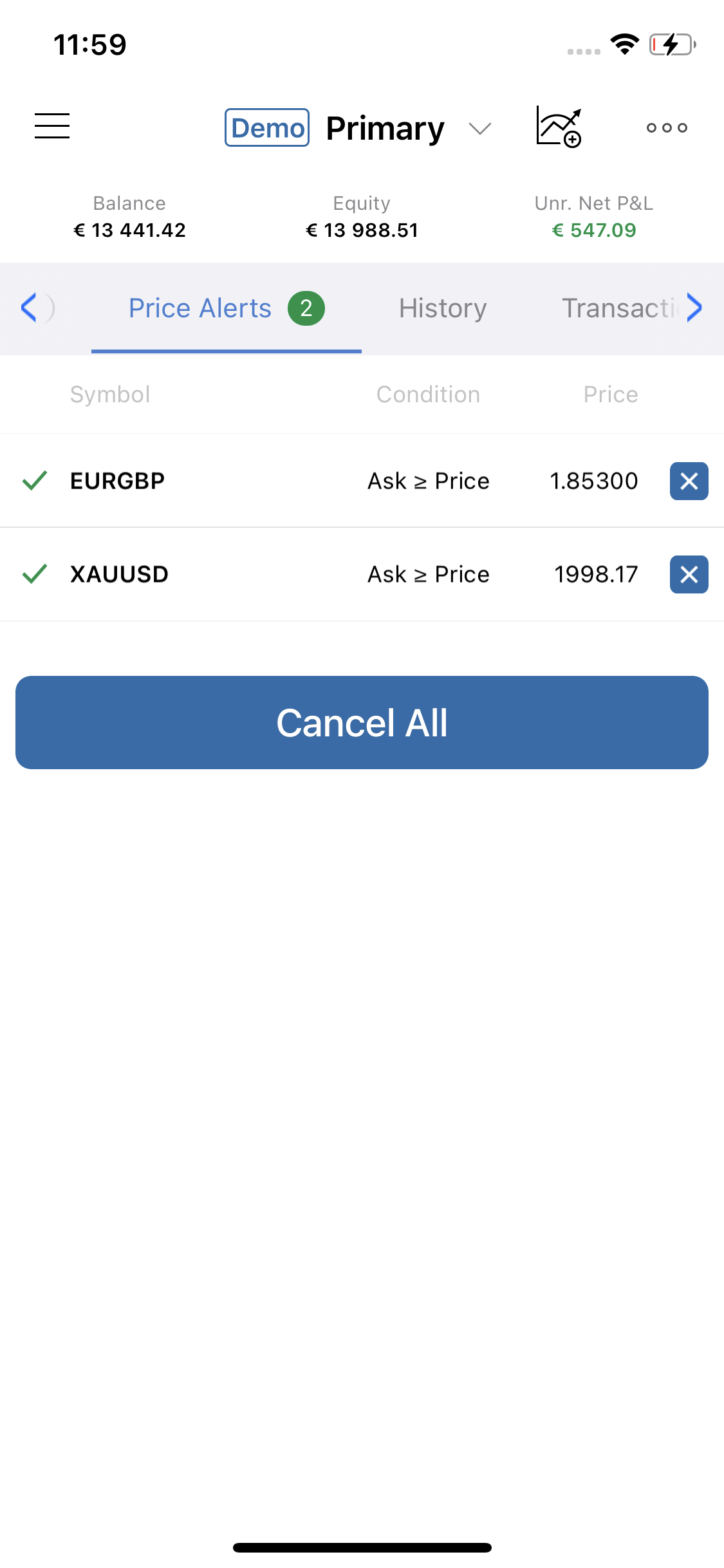Screen dimensions: 724x1568
Task: Expand the Primary account dropdown
Action: click(x=479, y=128)
